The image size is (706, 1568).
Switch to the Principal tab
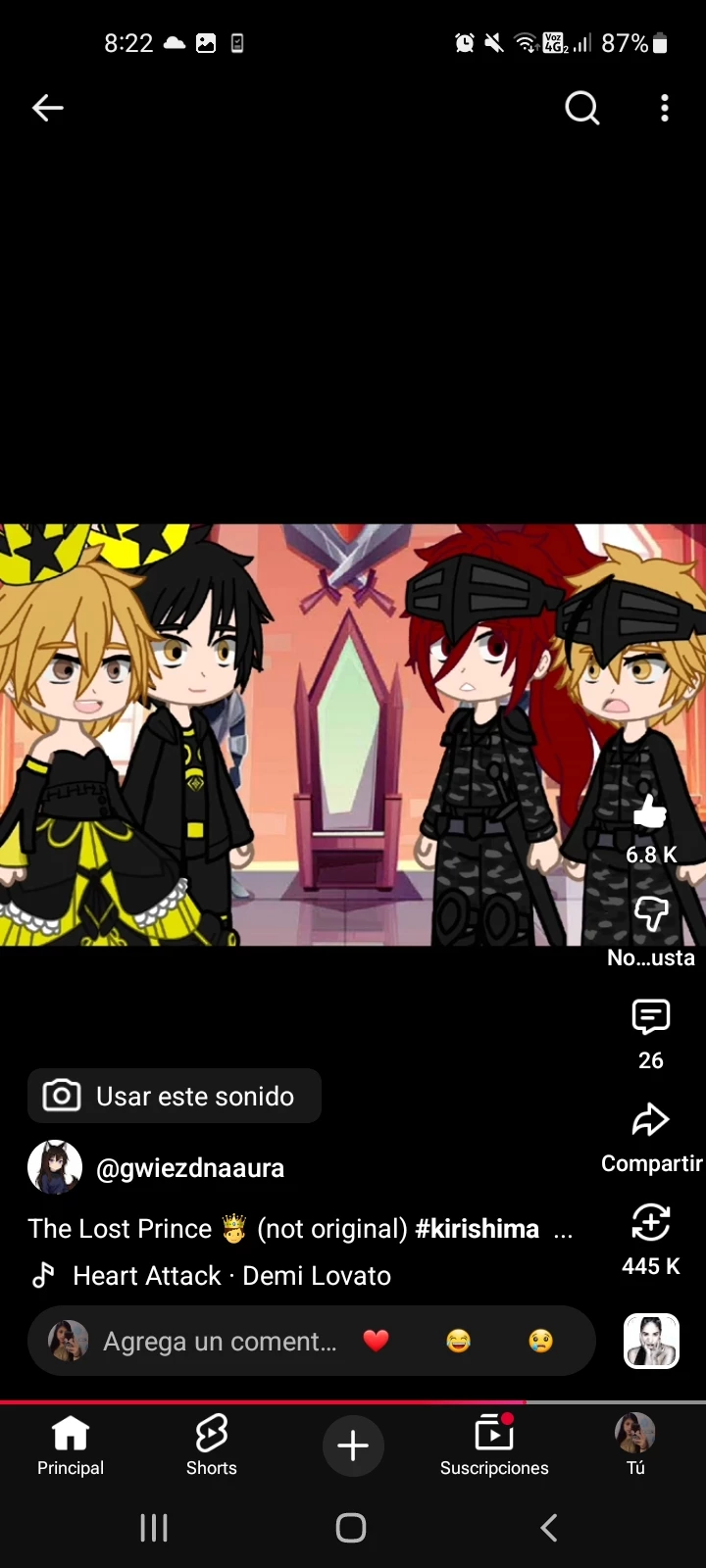[x=71, y=1445]
